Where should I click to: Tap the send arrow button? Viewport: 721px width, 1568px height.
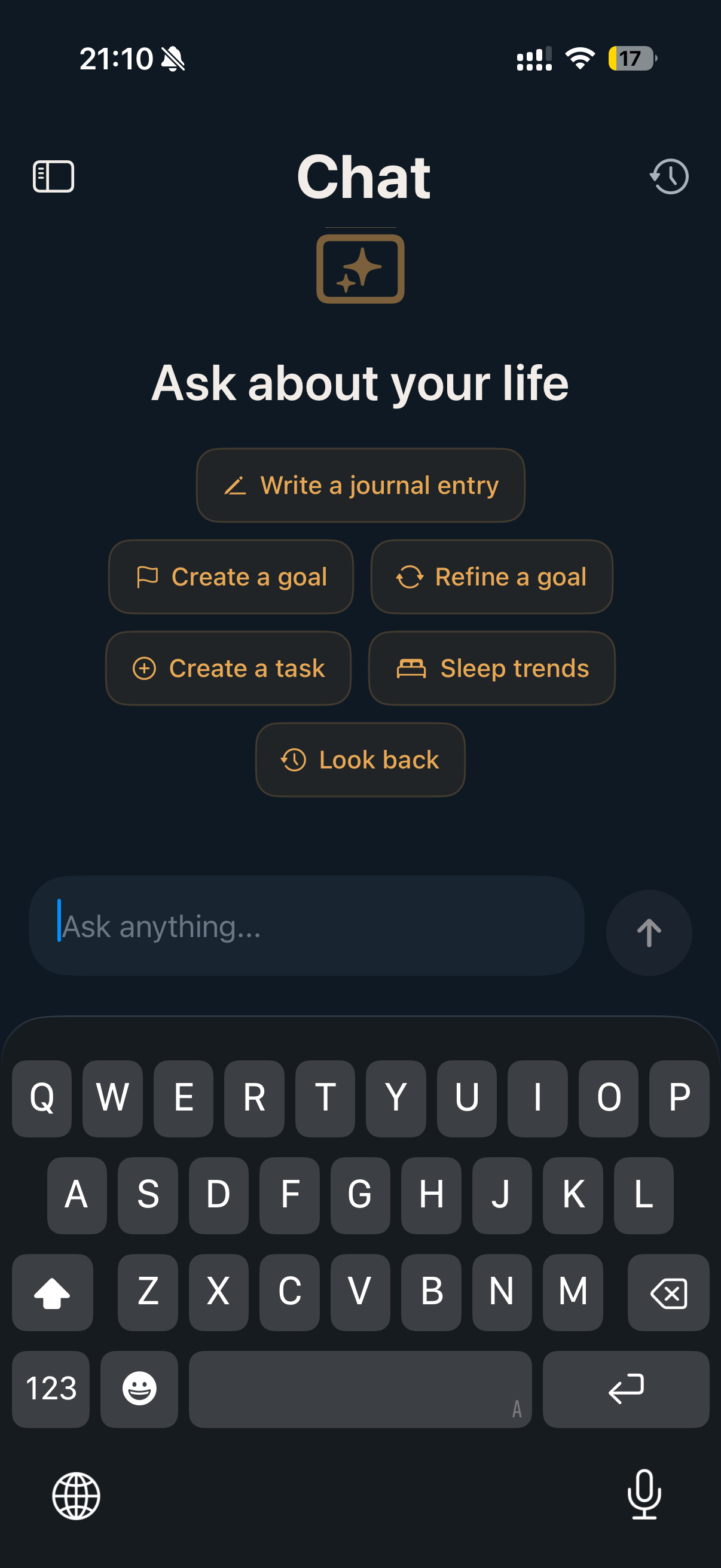648,932
